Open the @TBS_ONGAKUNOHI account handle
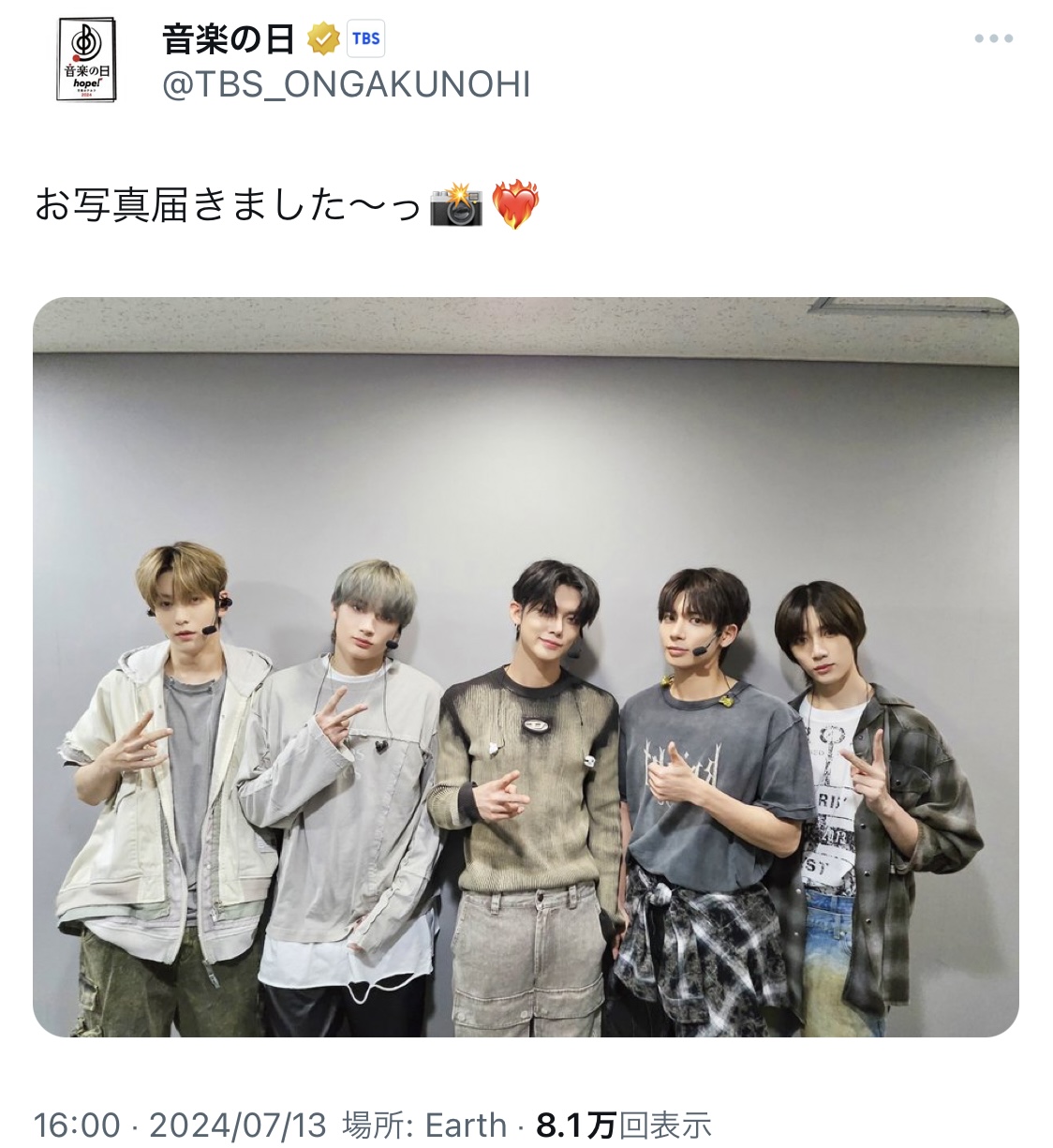This screenshot has height=1148, width=1053. point(346,85)
